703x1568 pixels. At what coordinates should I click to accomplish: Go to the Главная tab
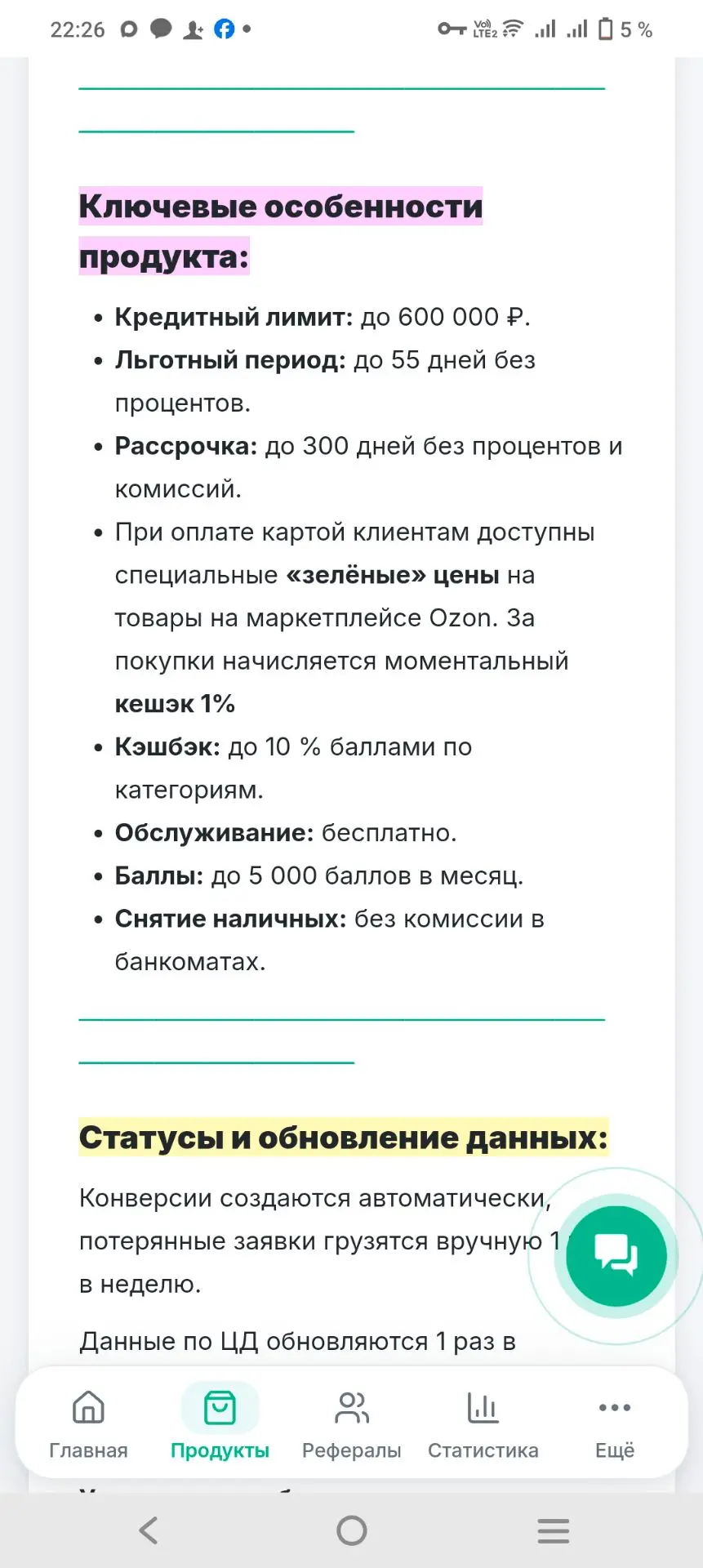(88, 1425)
